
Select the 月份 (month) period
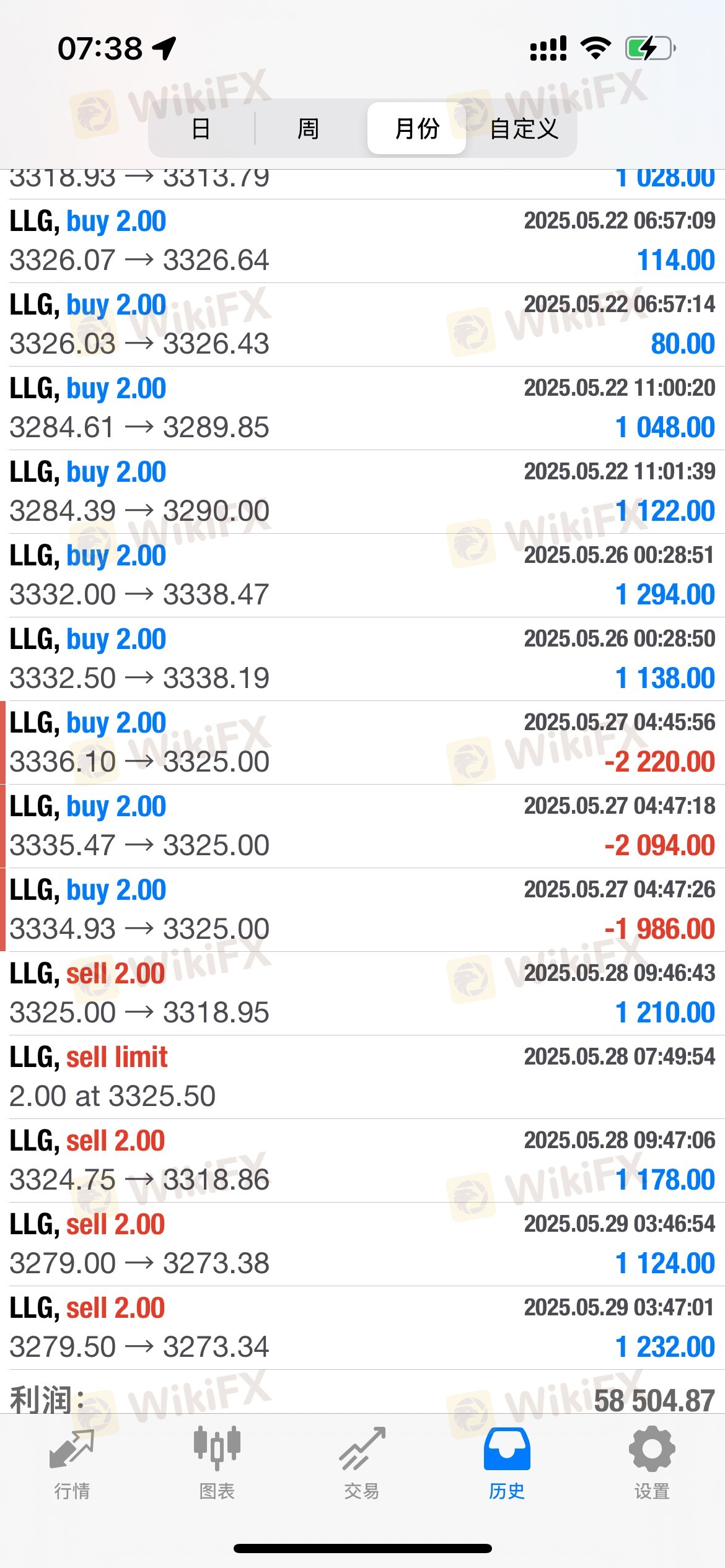pyautogui.click(x=416, y=128)
